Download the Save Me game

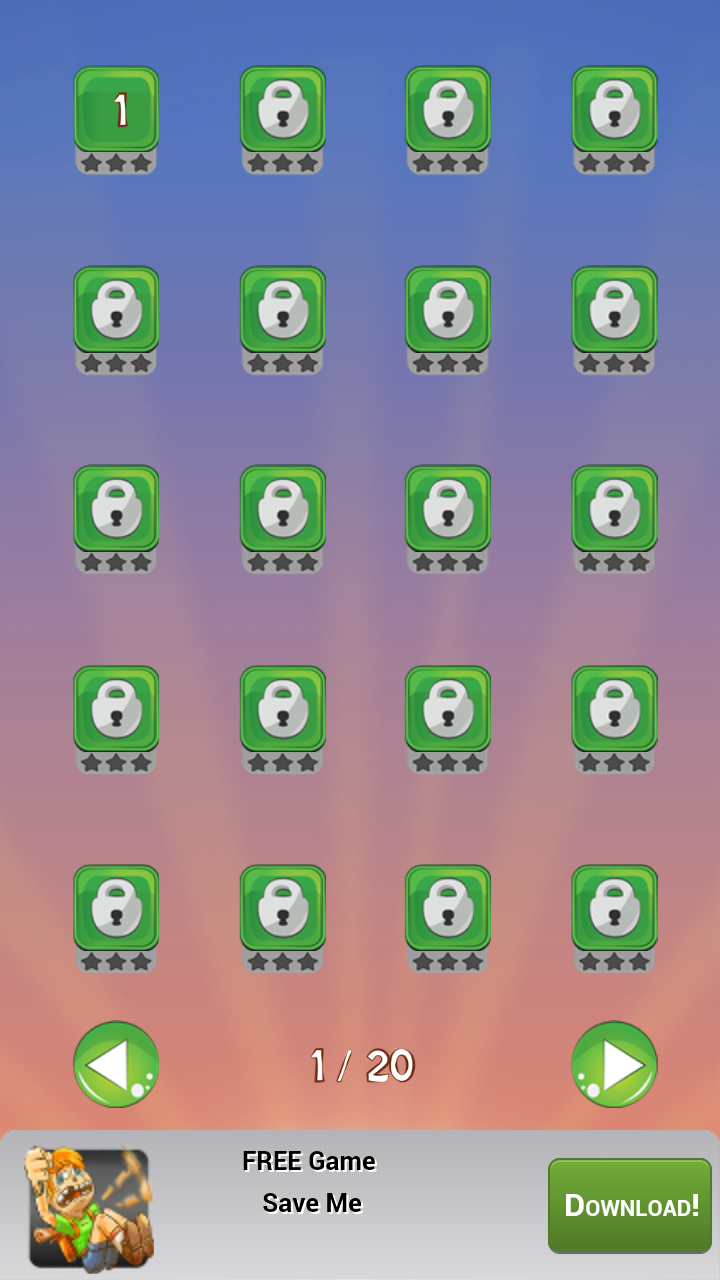coord(630,1205)
